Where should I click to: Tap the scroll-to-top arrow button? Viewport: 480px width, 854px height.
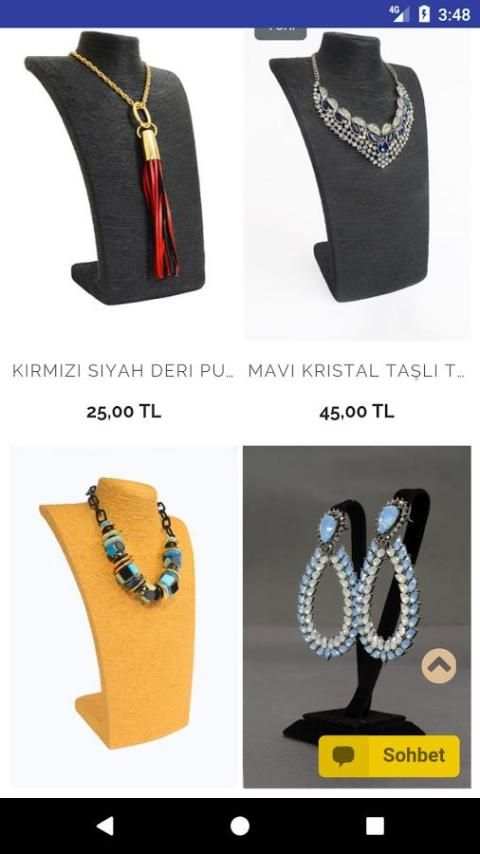[439, 666]
